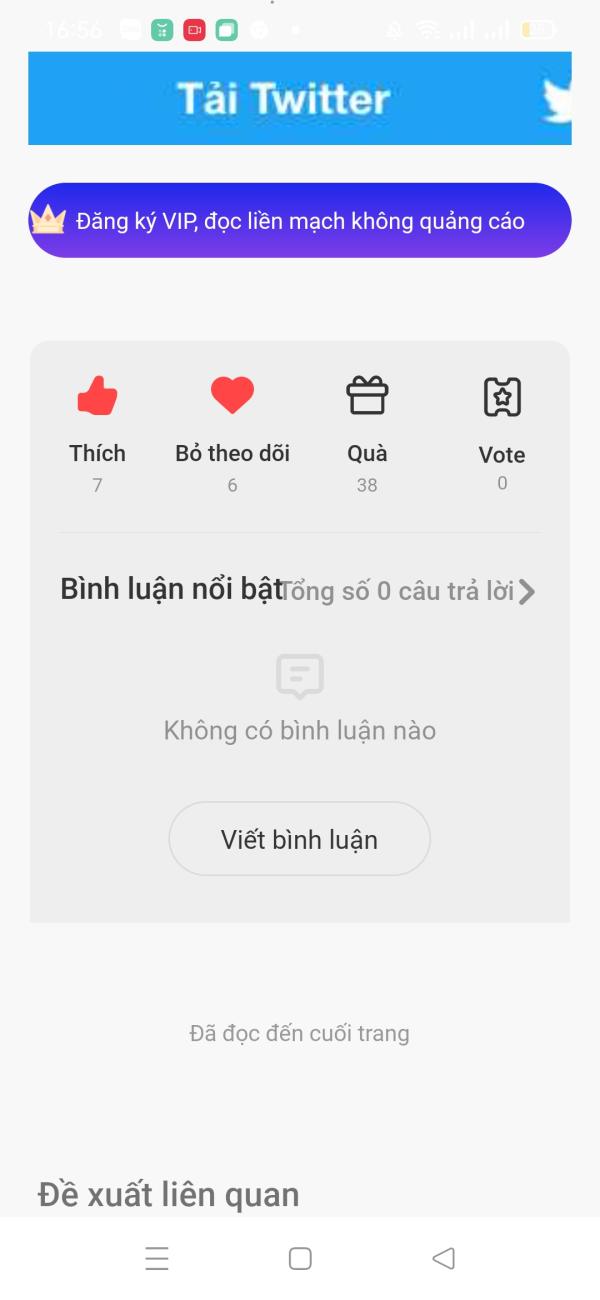Unfollow using the heart icon
600x1300 pixels.
232,397
